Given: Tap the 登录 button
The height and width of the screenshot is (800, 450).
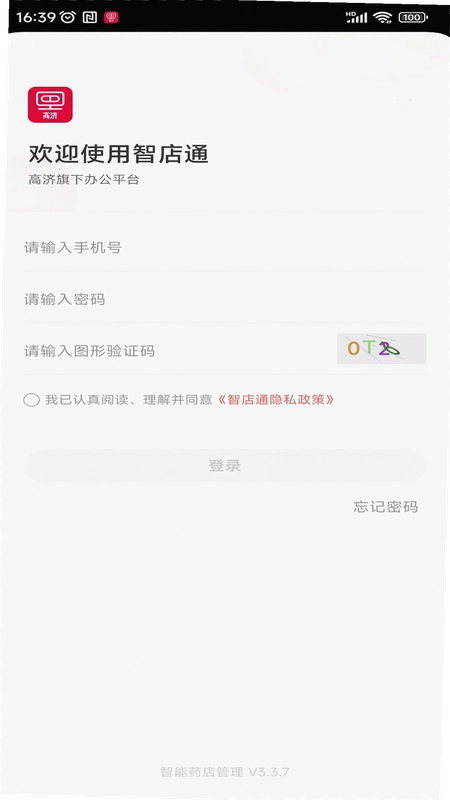Looking at the screenshot, I should coord(224,465).
